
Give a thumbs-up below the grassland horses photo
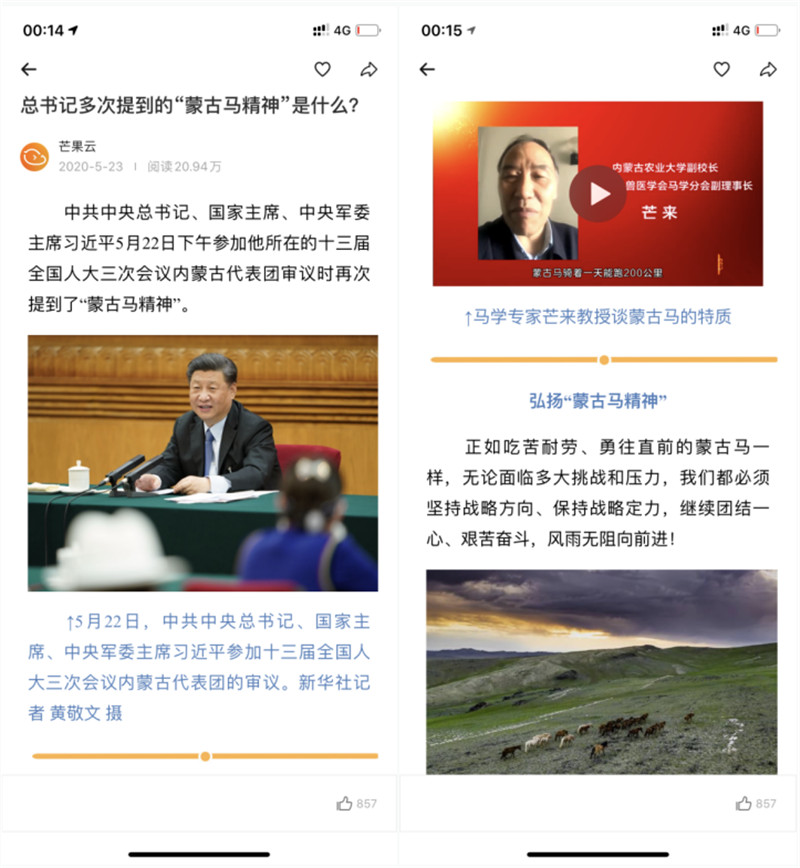click(744, 803)
